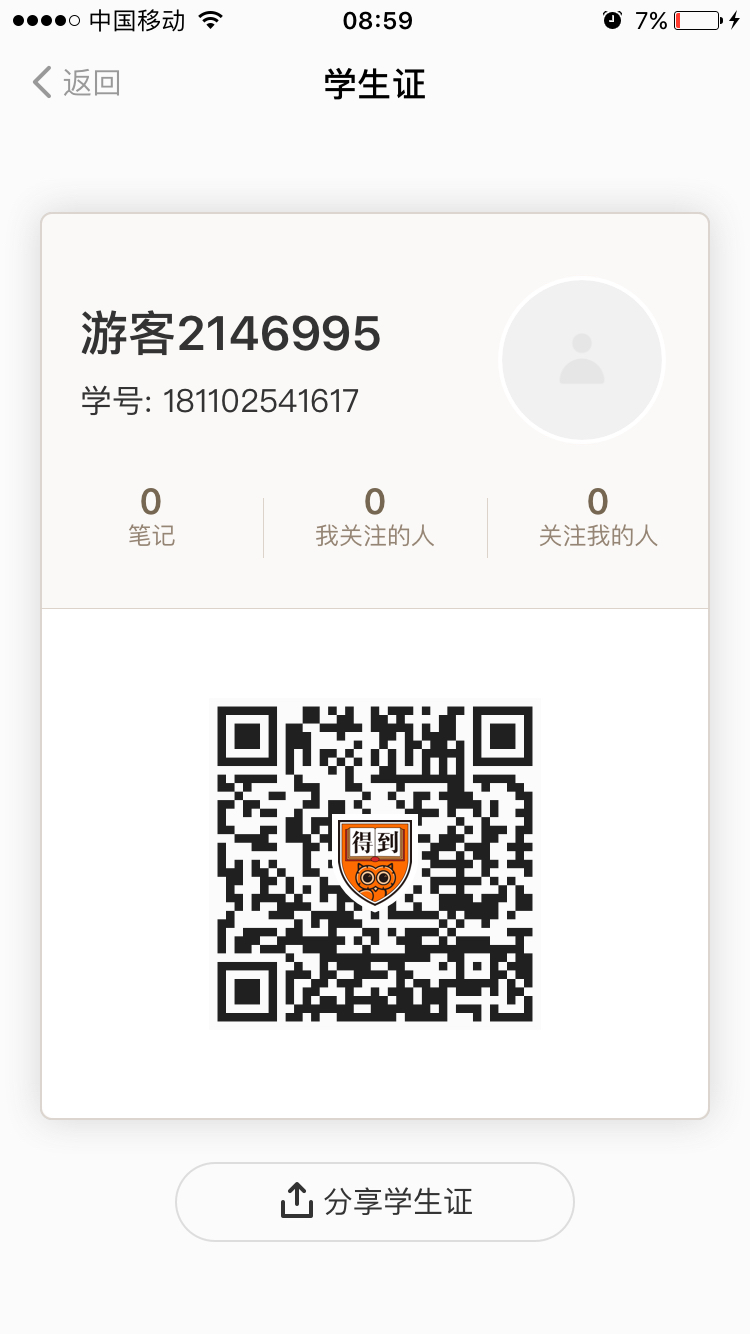Image resolution: width=750 pixels, height=1334 pixels.
Task: Open the profile avatar placeholder
Action: pos(582,359)
